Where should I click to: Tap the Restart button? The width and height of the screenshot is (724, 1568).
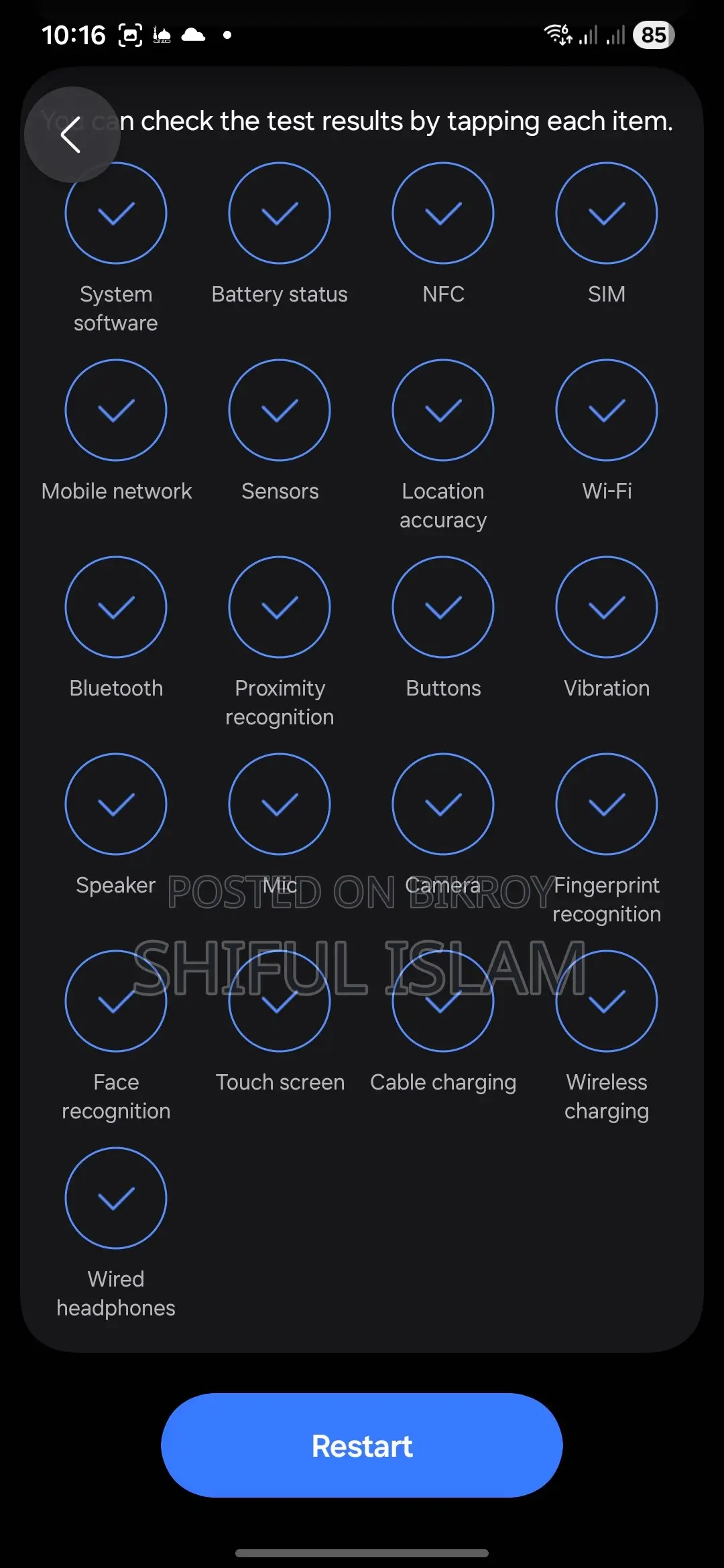point(362,1445)
